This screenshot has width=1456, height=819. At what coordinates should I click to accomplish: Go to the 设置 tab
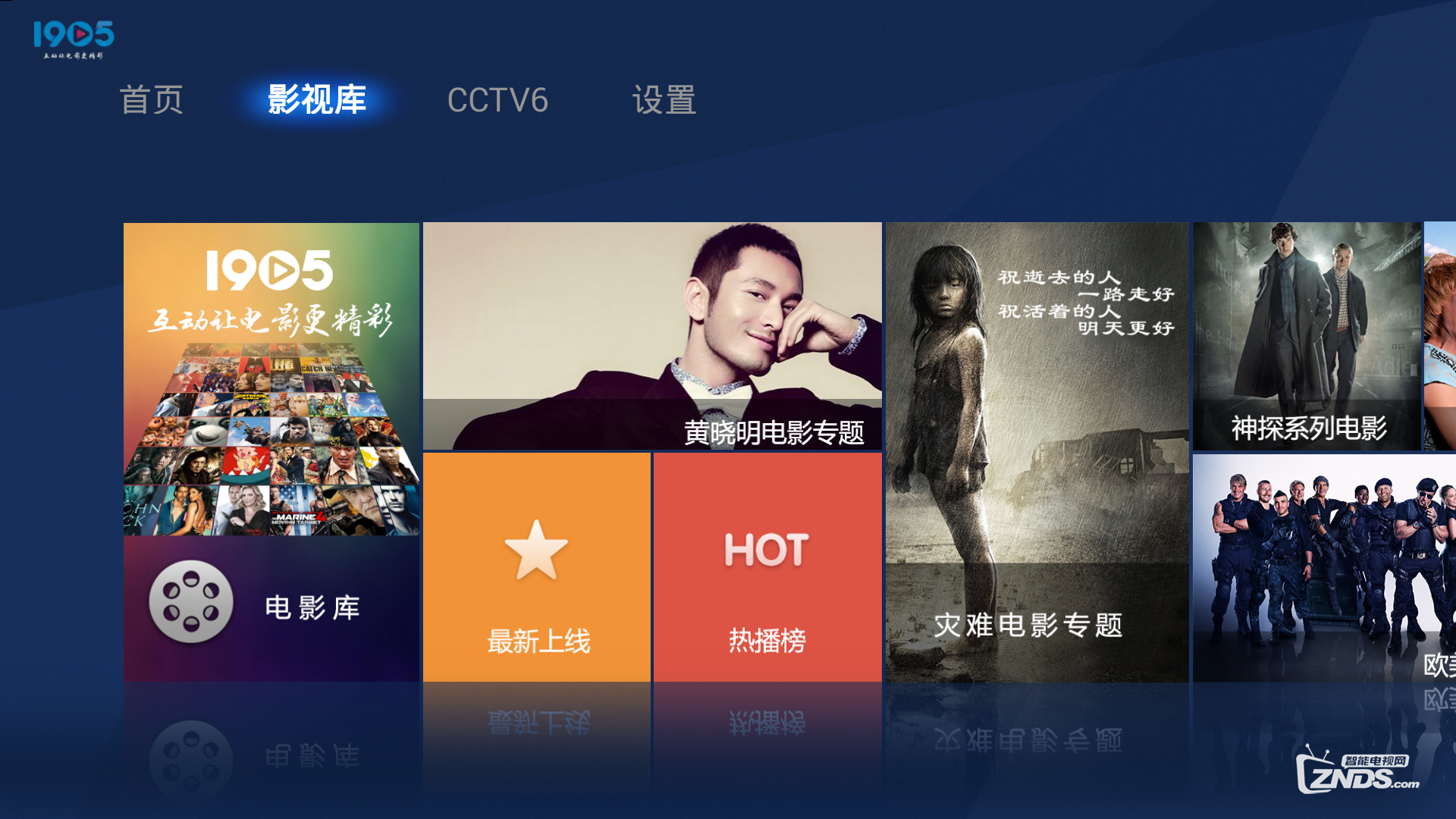click(664, 100)
